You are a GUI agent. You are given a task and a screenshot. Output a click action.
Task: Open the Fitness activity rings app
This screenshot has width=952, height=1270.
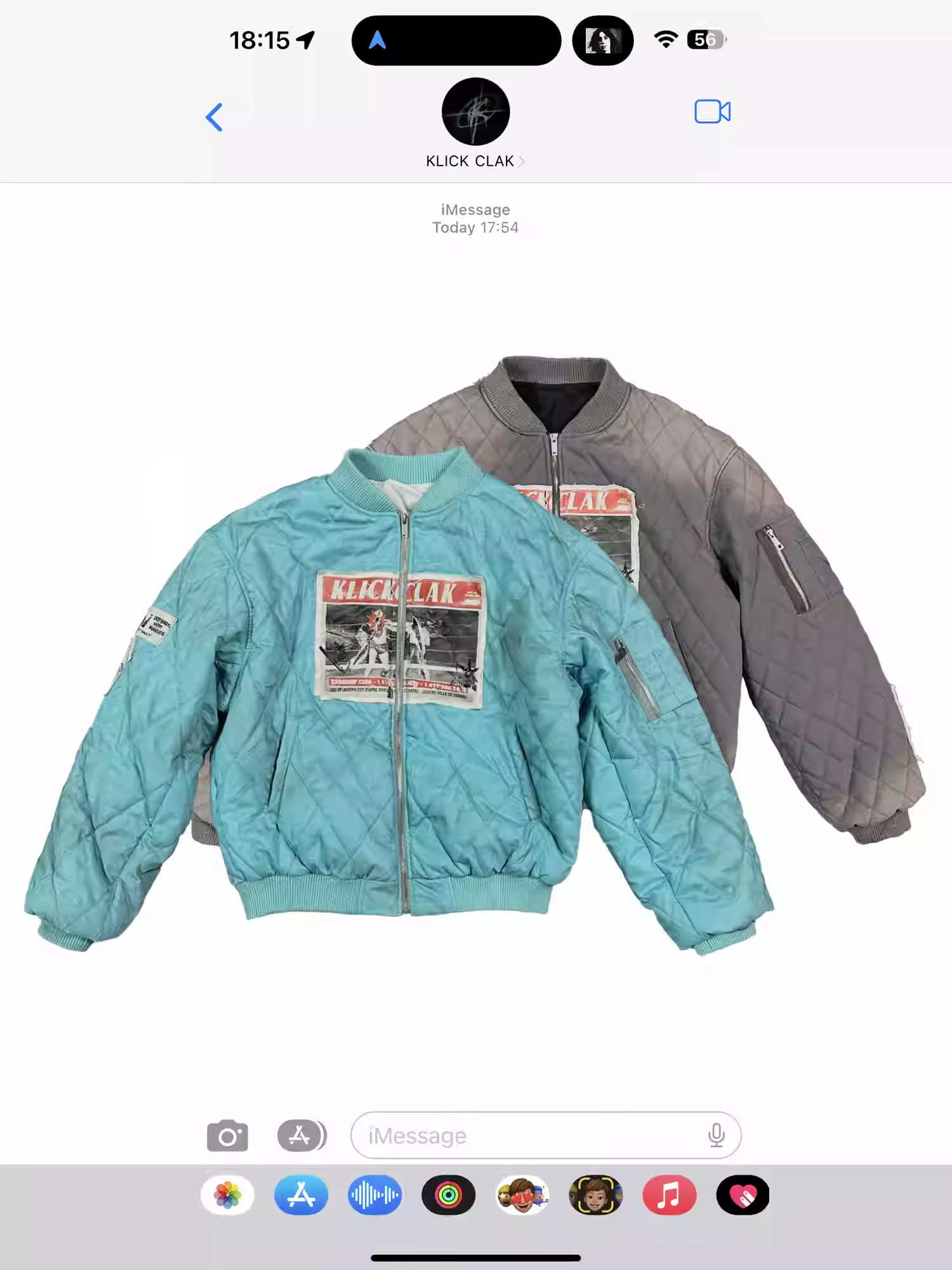[x=449, y=1195]
